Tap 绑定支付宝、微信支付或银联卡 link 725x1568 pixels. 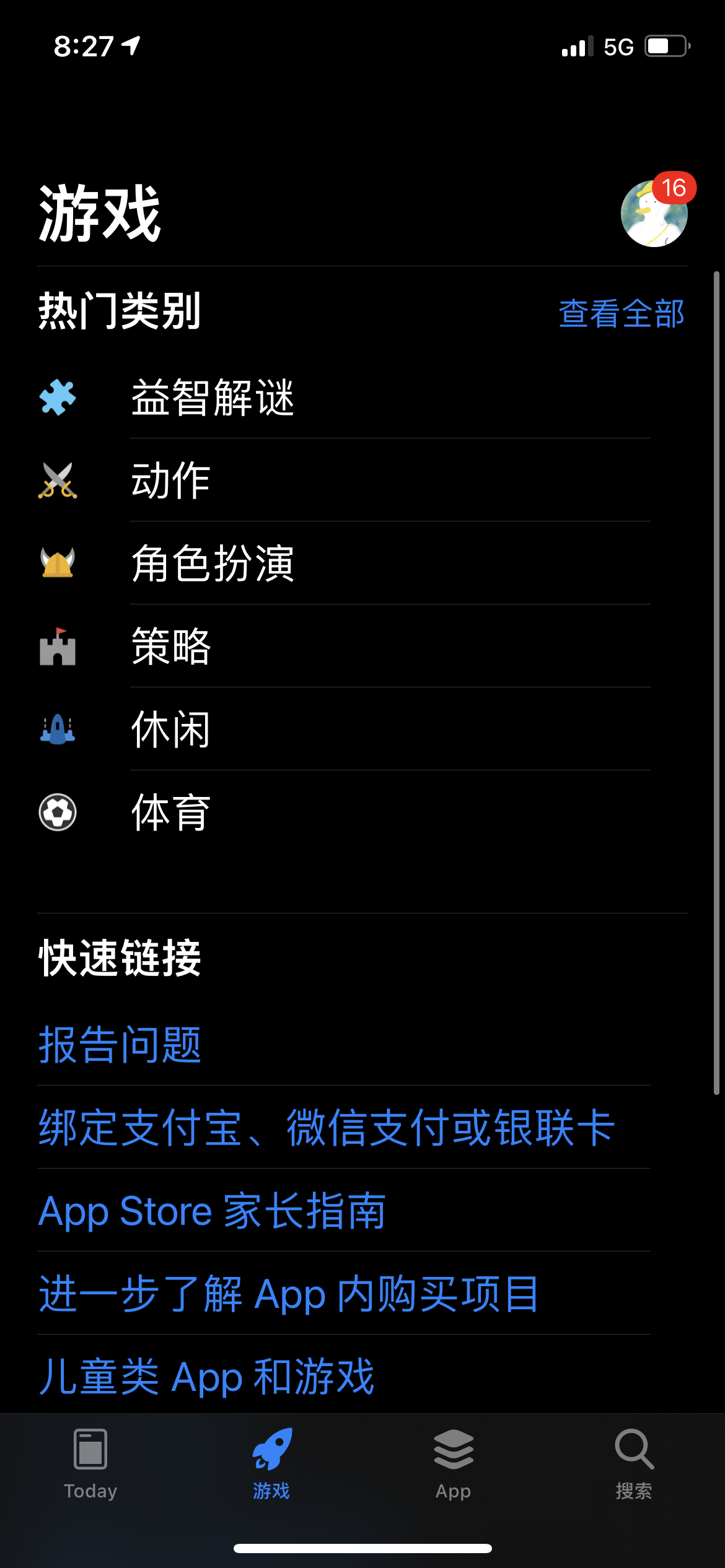click(x=327, y=1128)
